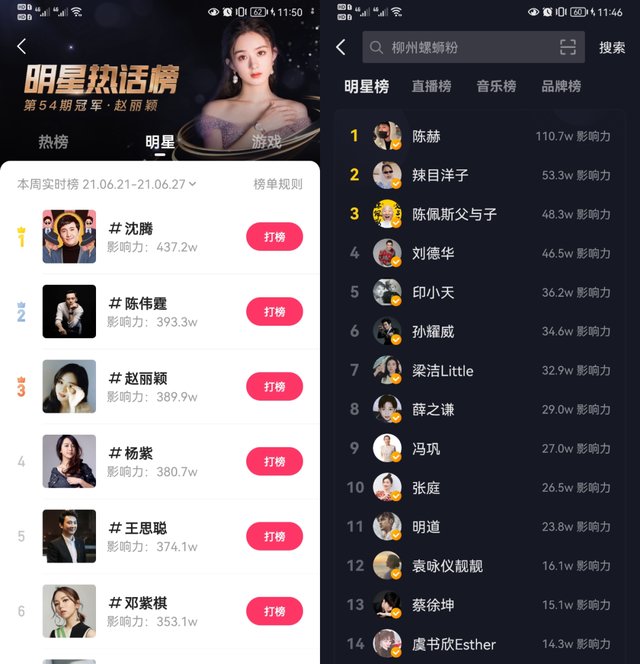Switch to the 音乐榜 tab
This screenshot has width=640, height=664.
tap(496, 86)
